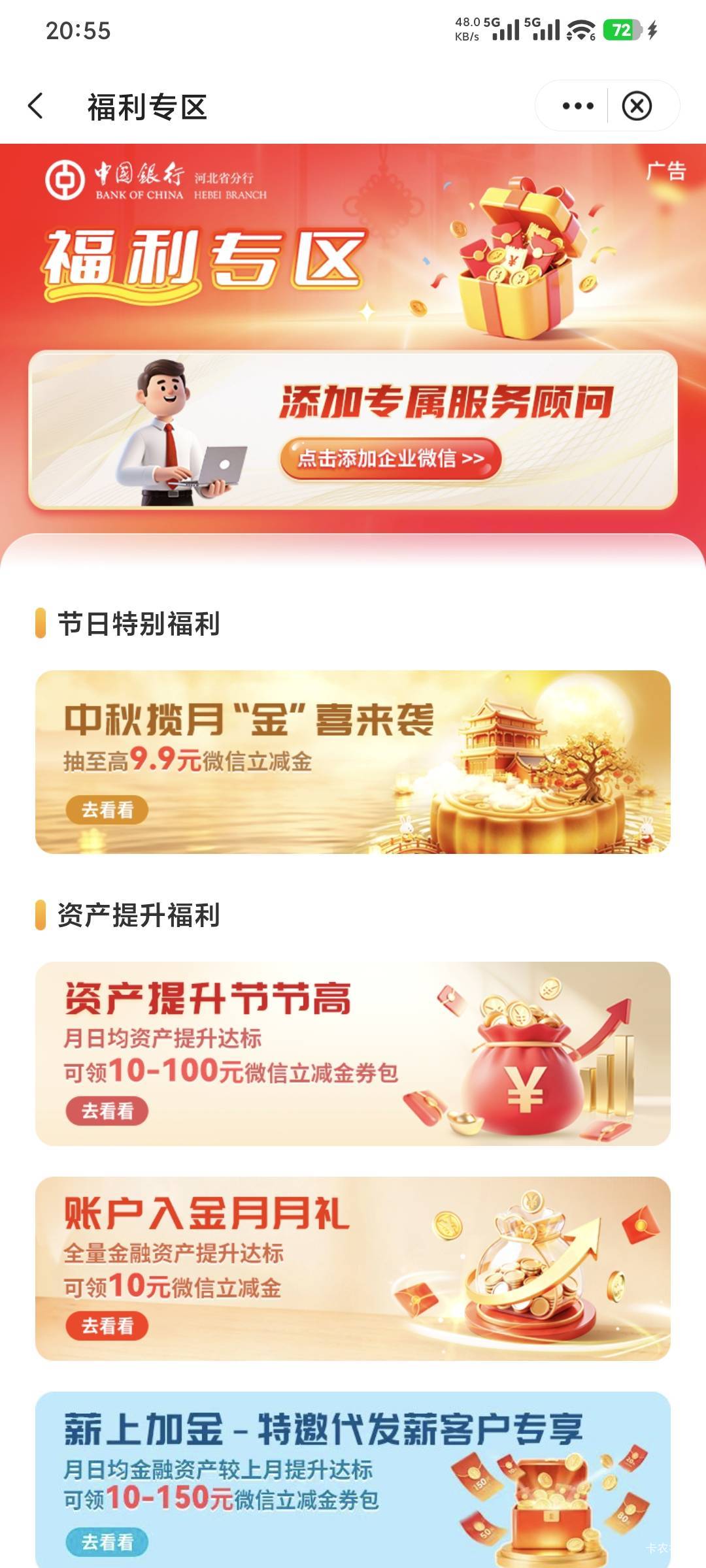The height and width of the screenshot is (1568, 706).
Task: Open the three-dot more menu
Action: point(578,106)
